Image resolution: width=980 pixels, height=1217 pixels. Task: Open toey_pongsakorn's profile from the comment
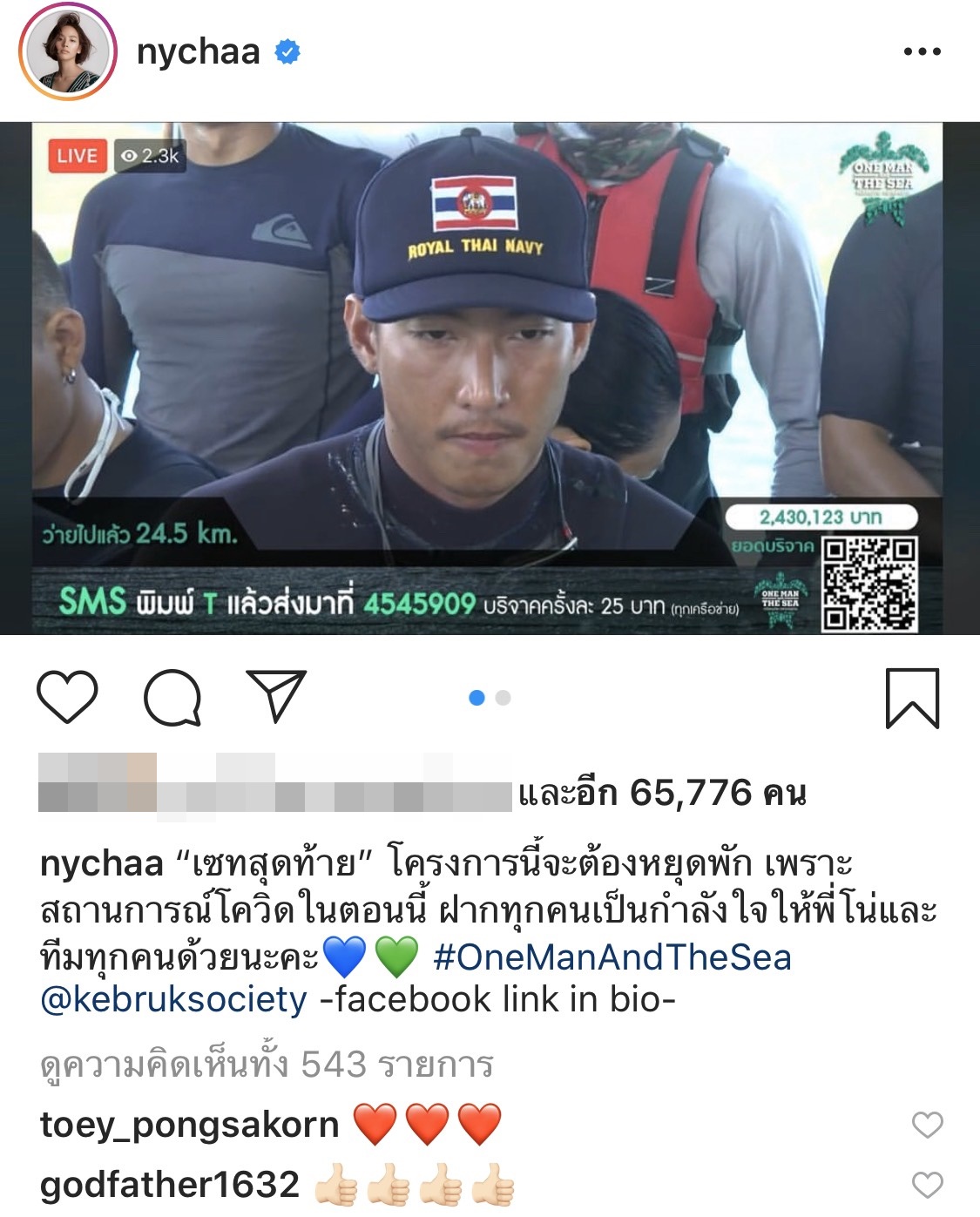click(189, 1125)
